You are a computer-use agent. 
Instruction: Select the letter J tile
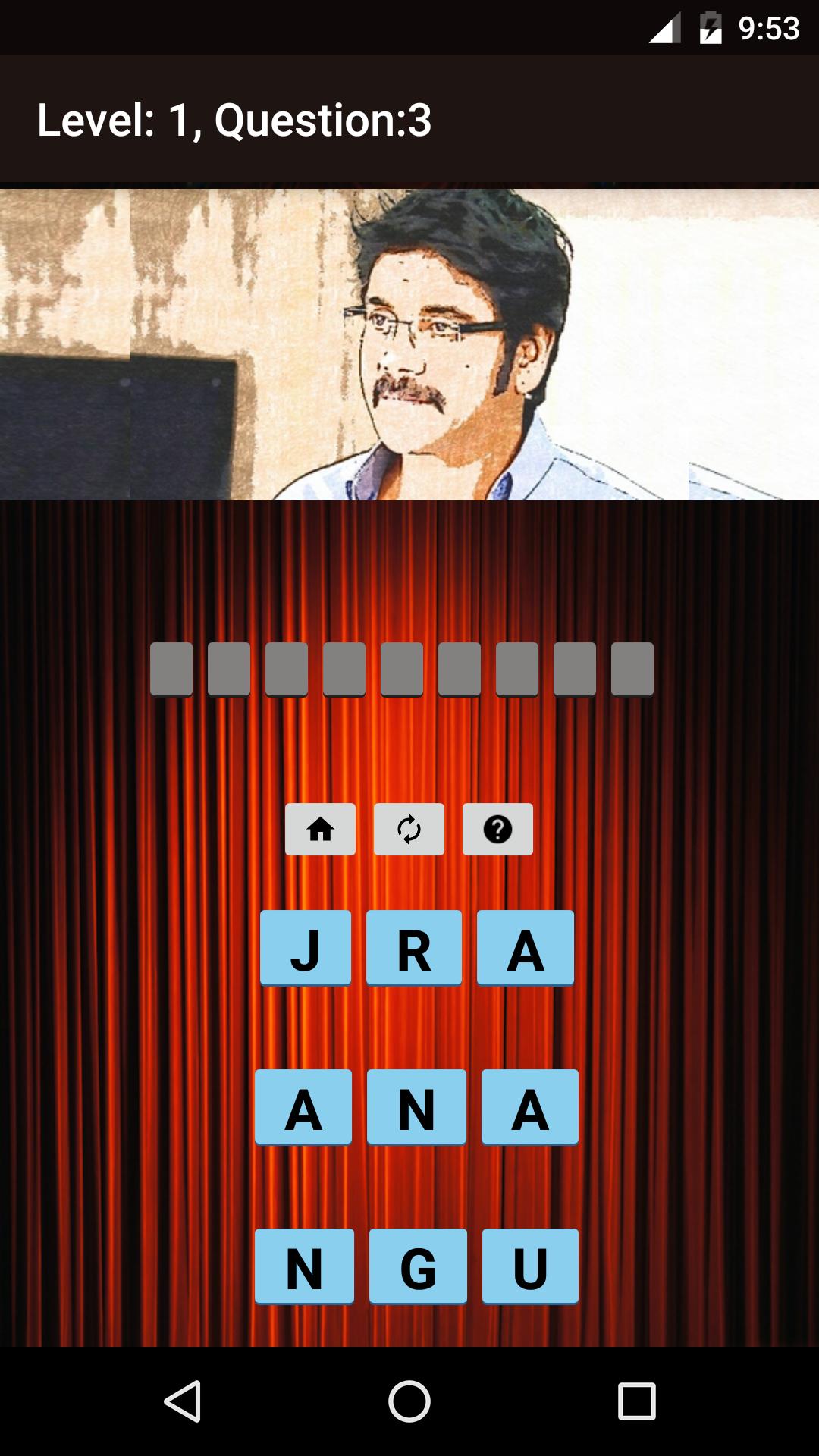(x=306, y=948)
